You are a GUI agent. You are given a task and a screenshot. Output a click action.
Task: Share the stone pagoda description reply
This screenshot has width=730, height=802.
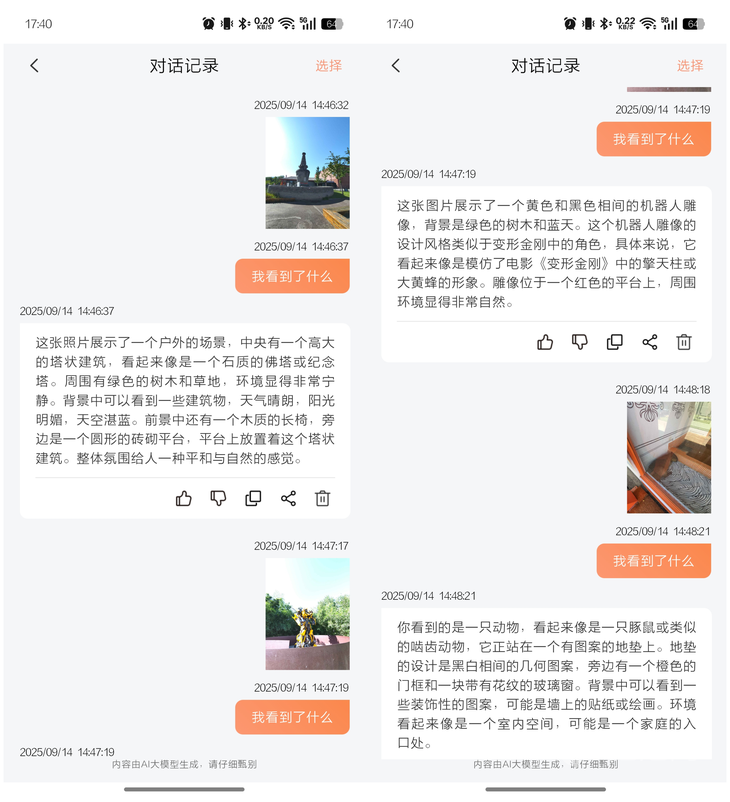point(288,498)
